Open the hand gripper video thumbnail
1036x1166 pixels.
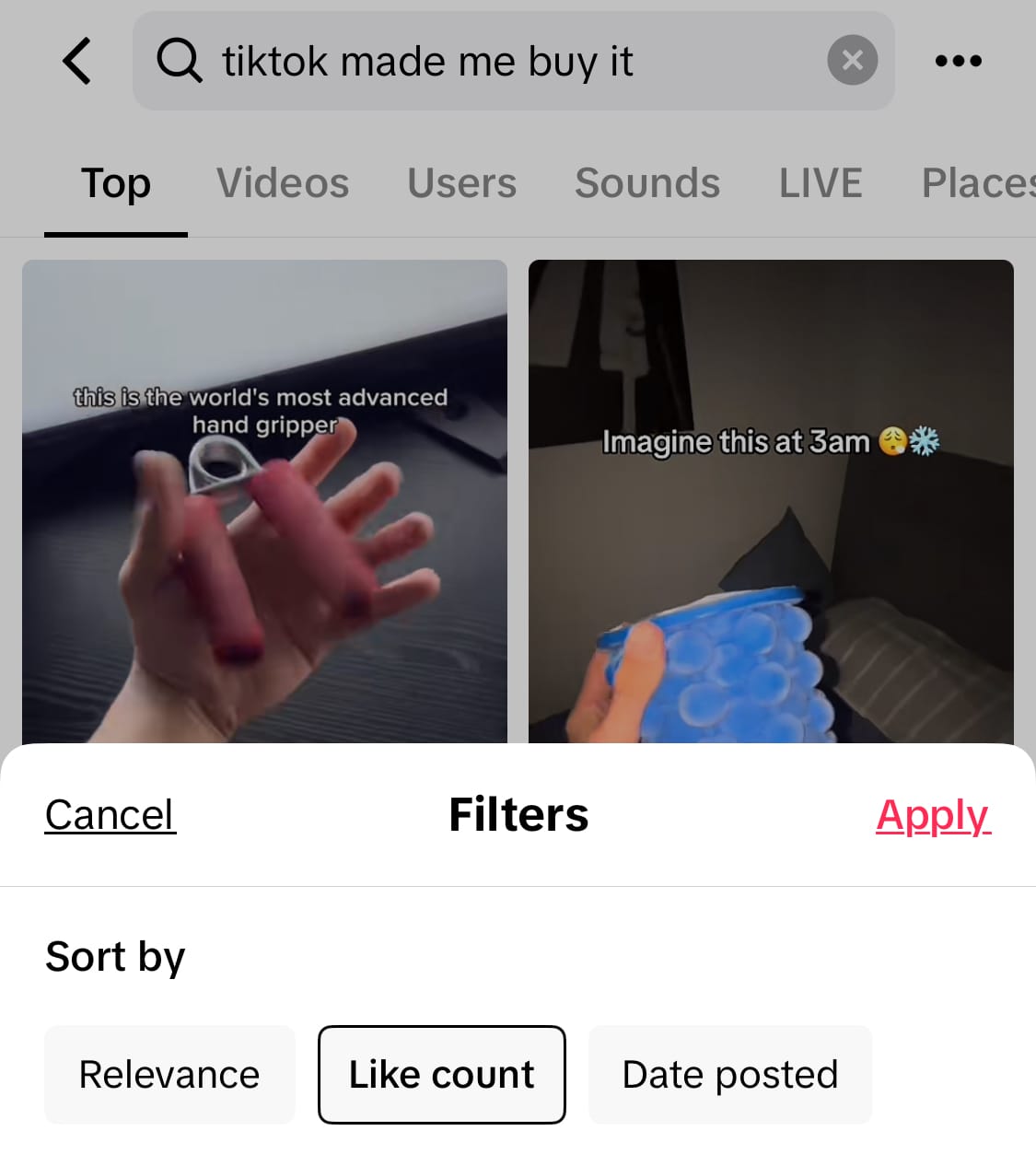point(265,502)
